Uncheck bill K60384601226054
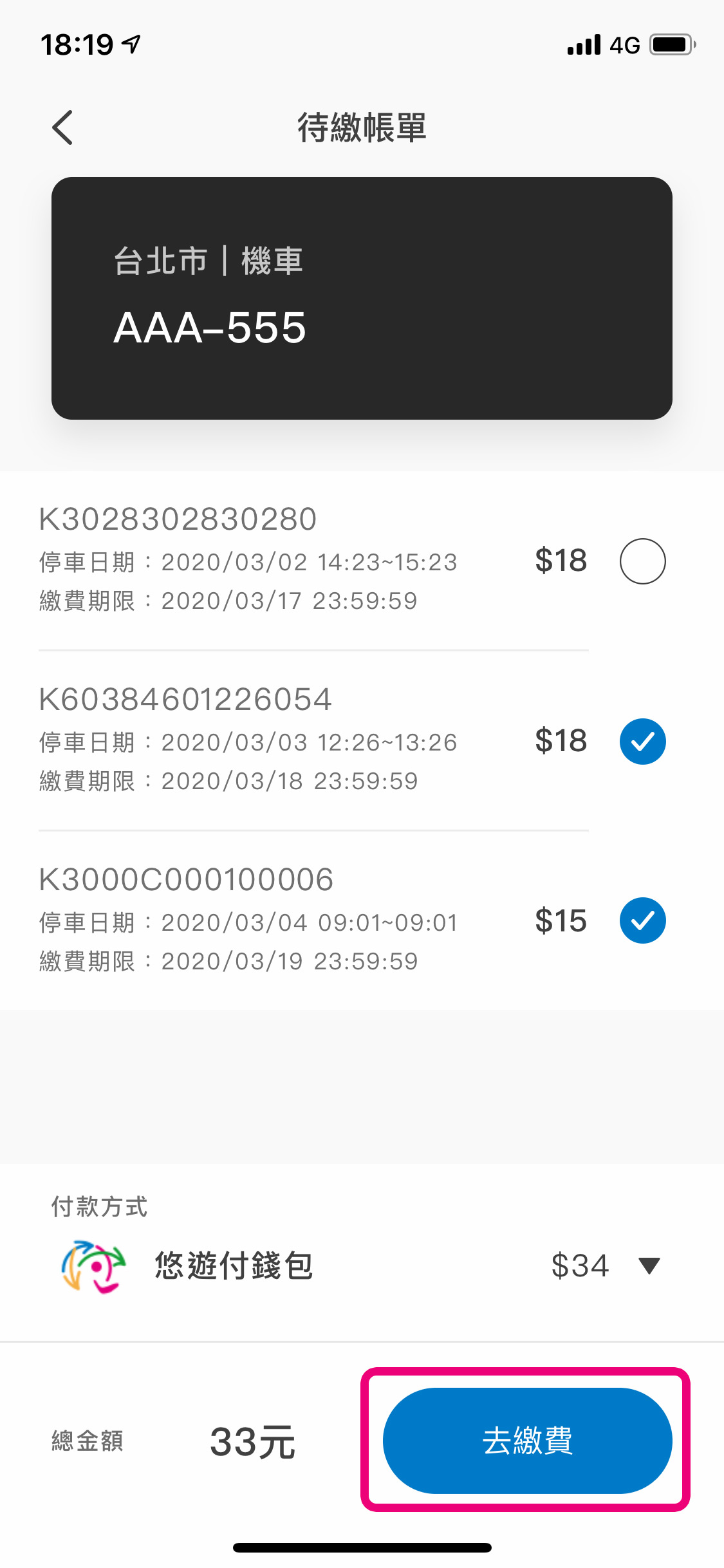 click(642, 742)
